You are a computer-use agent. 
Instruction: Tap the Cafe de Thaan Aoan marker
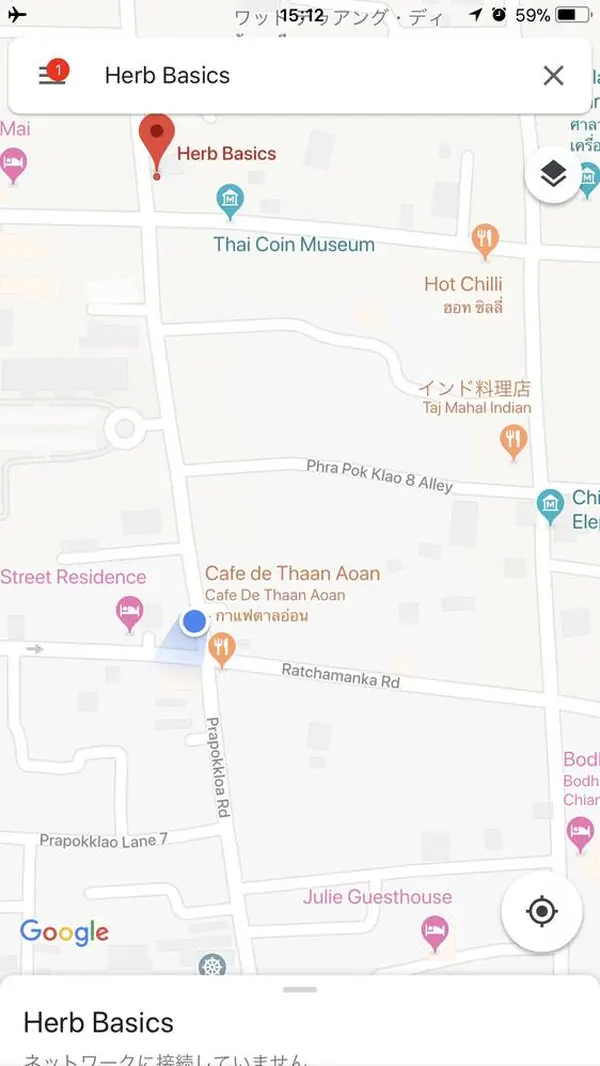222,650
